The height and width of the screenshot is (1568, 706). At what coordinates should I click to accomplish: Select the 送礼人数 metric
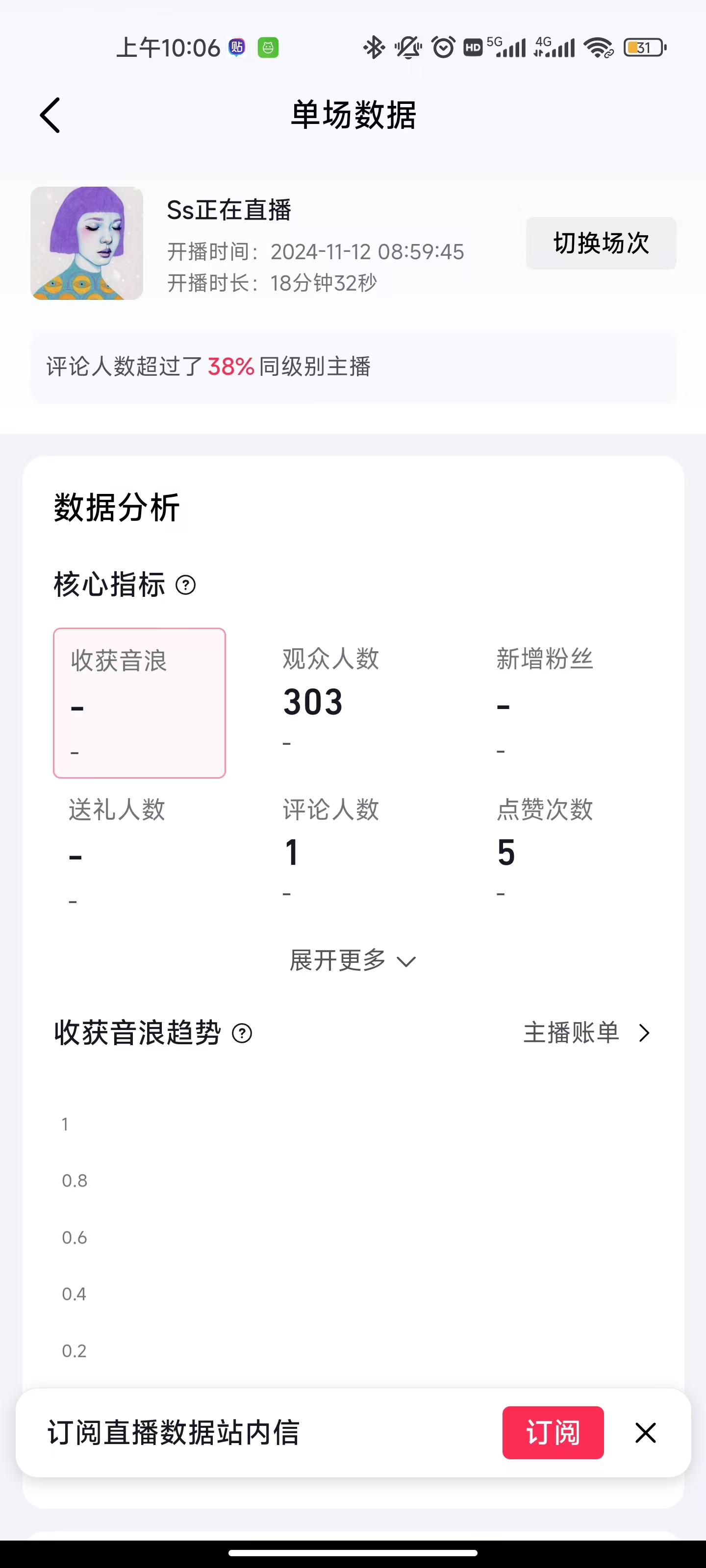140,852
